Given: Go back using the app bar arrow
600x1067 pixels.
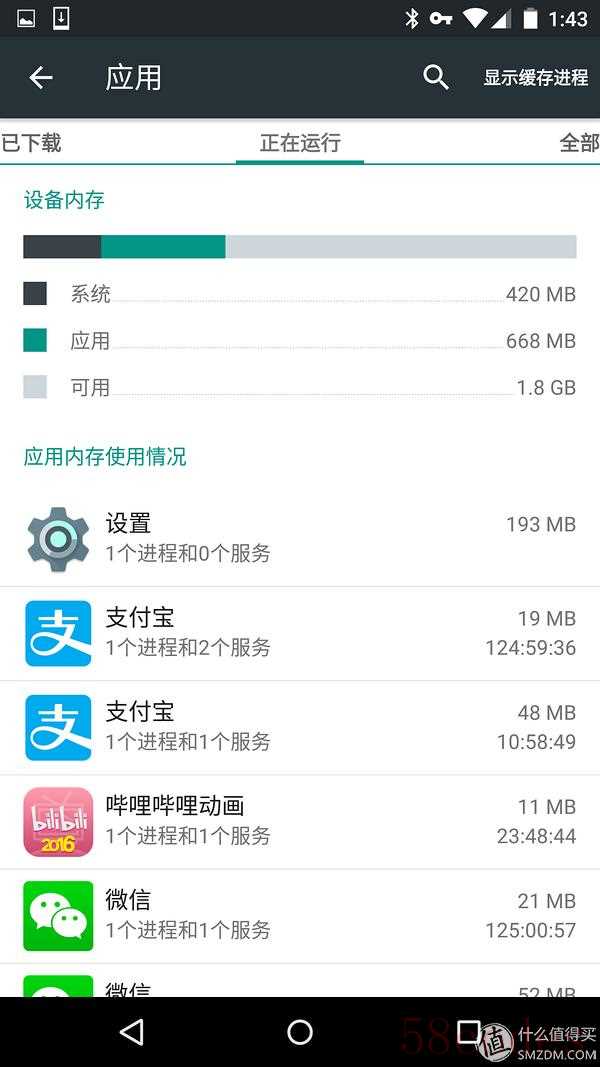Looking at the screenshot, I should (x=41, y=78).
